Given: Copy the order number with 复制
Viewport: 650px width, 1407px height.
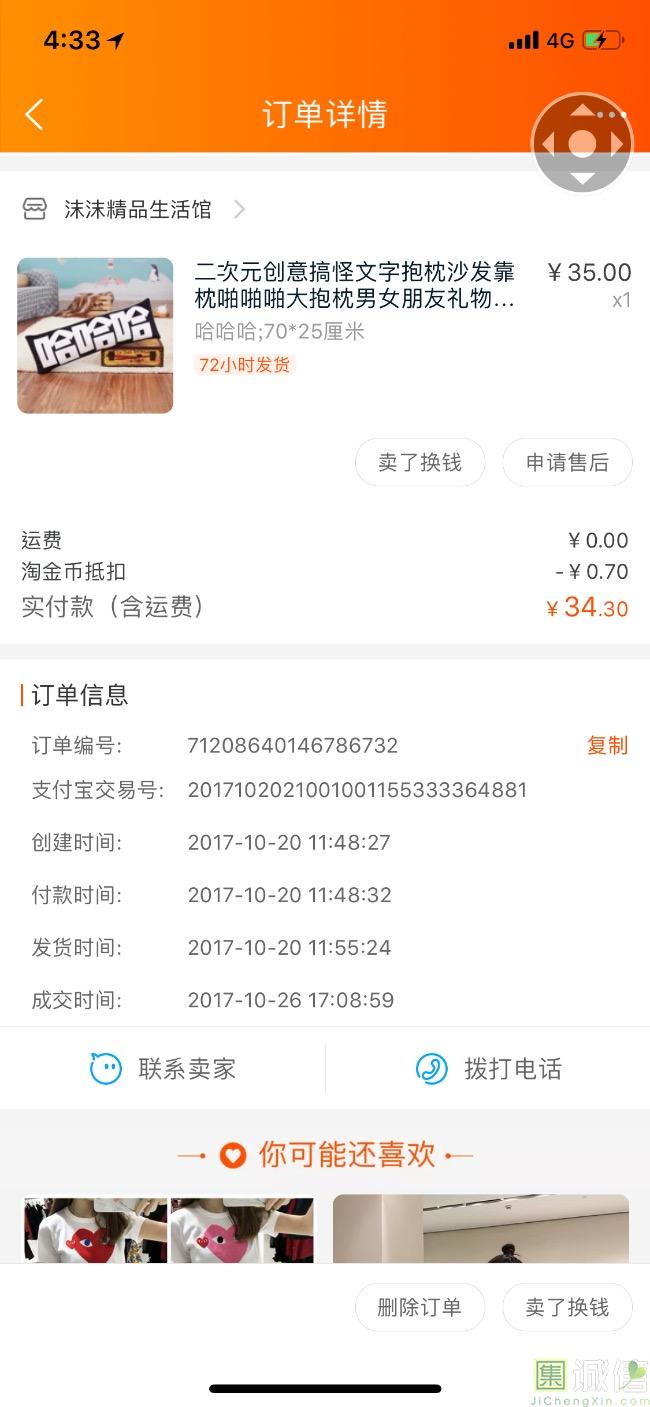Looking at the screenshot, I should click(607, 745).
